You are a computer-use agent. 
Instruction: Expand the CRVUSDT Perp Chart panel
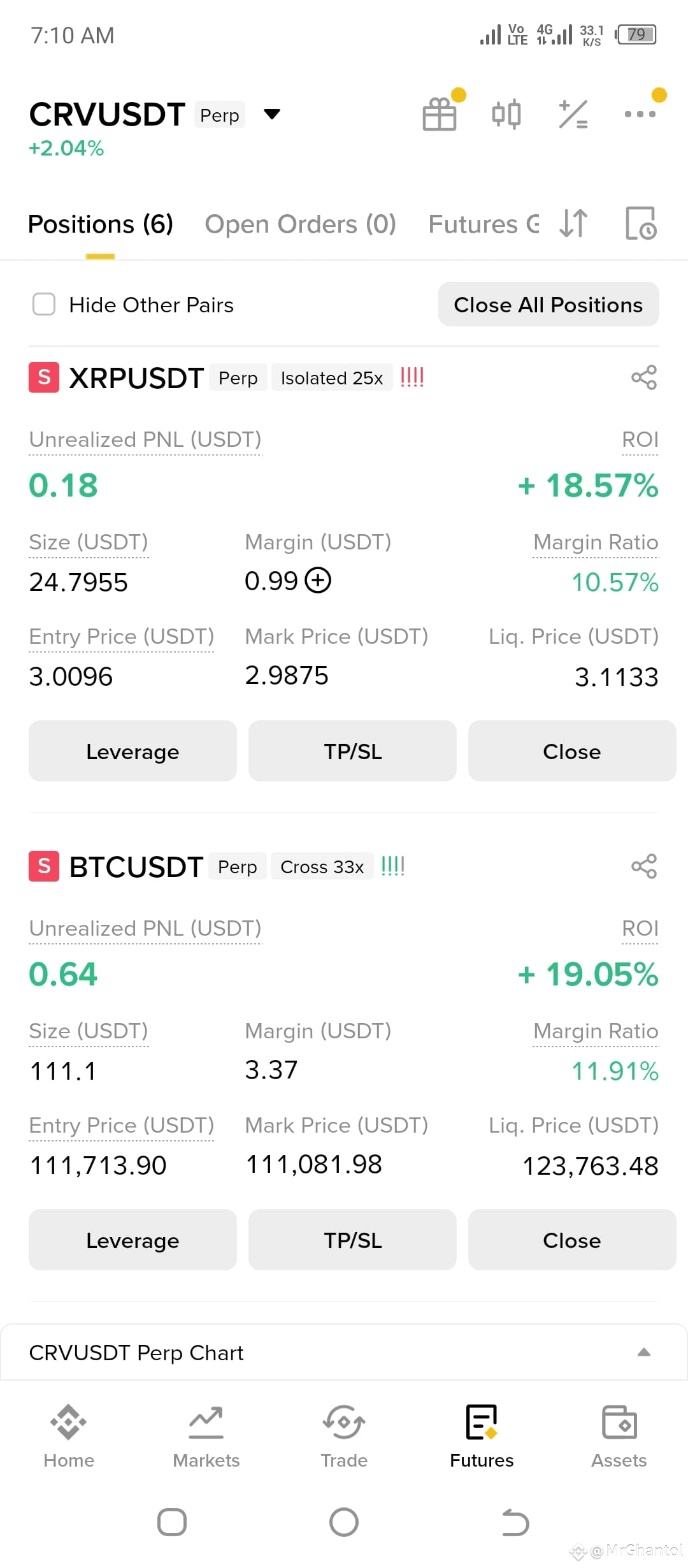pos(344,1353)
